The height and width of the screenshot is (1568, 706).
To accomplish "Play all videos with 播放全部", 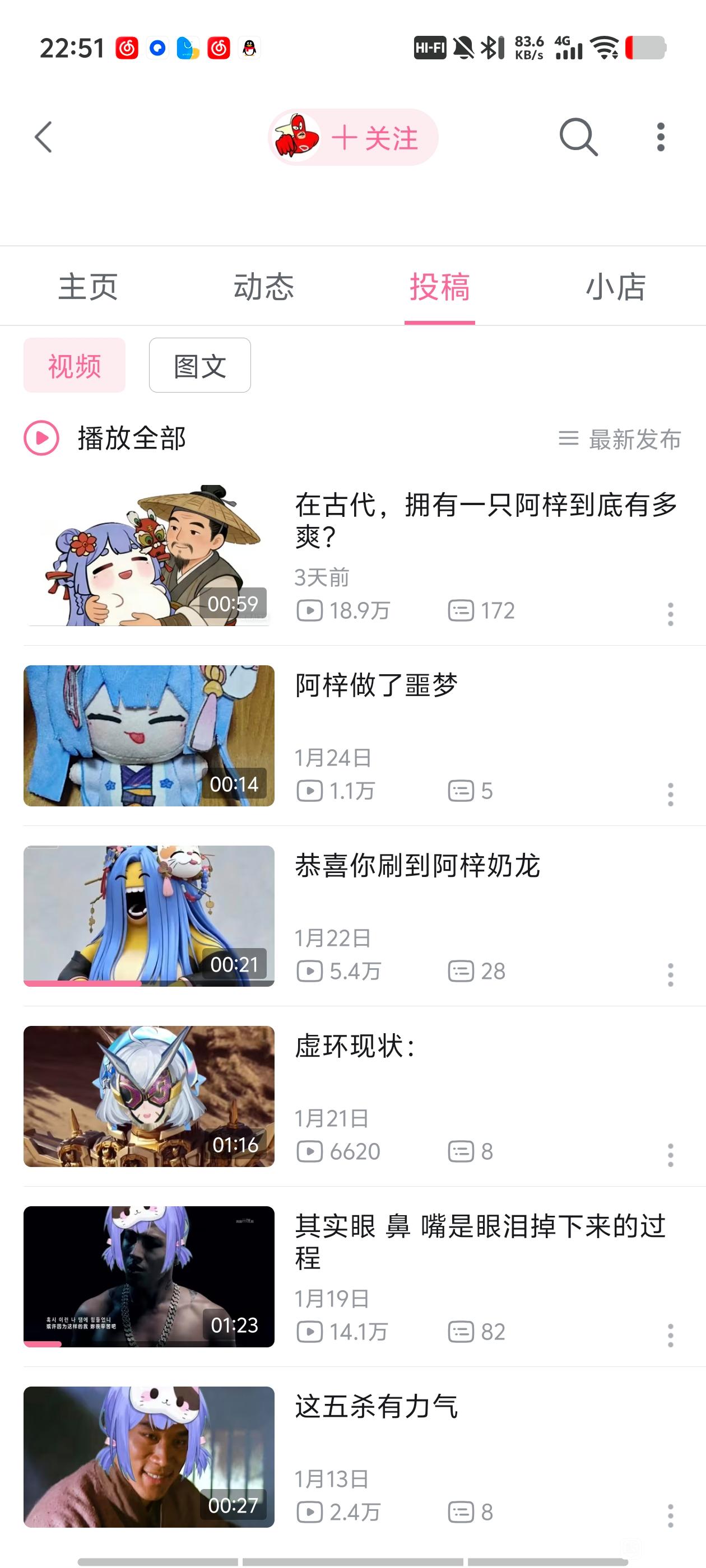I will [105, 438].
